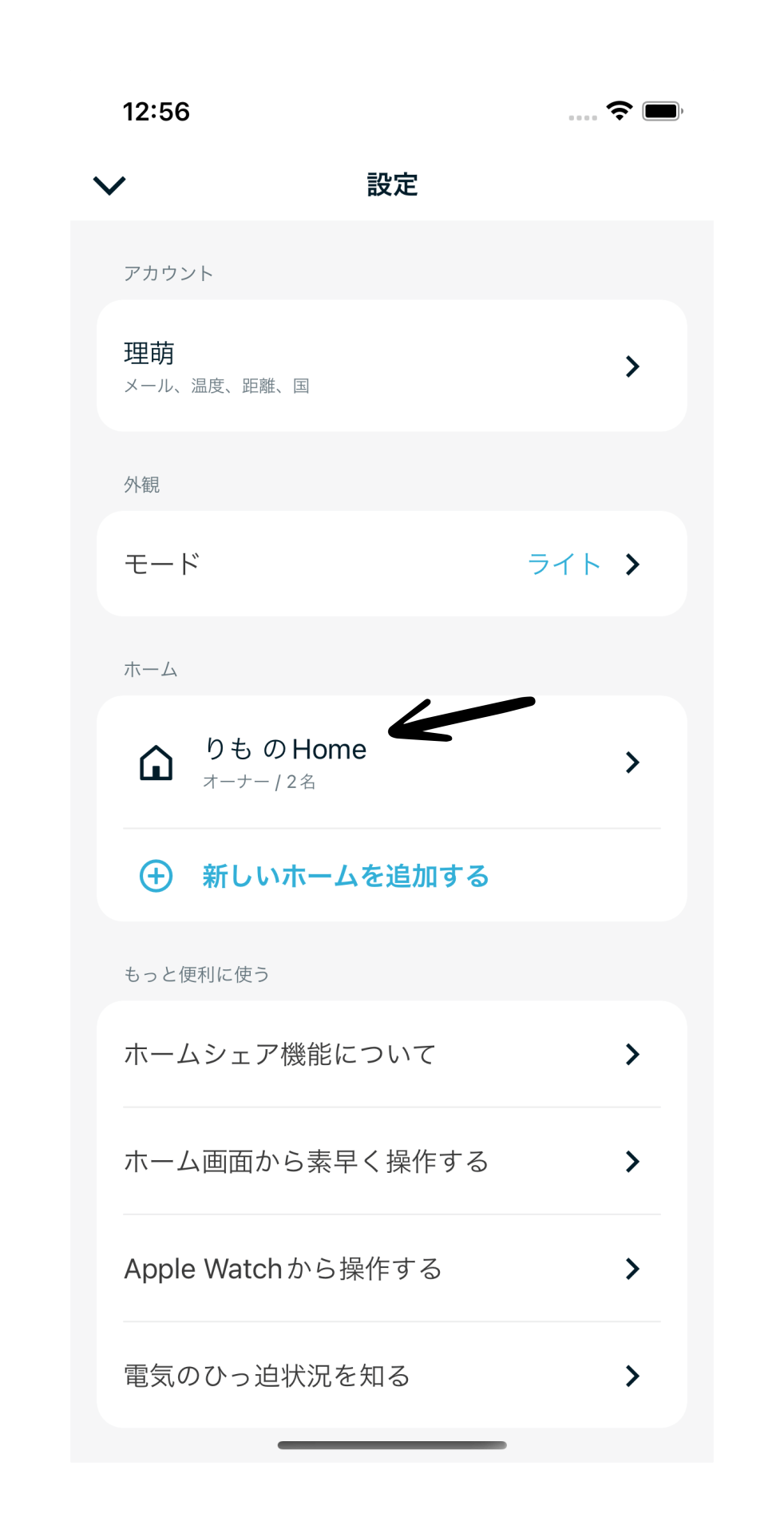Select ホーム画面から素早く操作する
784x1533 pixels.
point(391,1161)
